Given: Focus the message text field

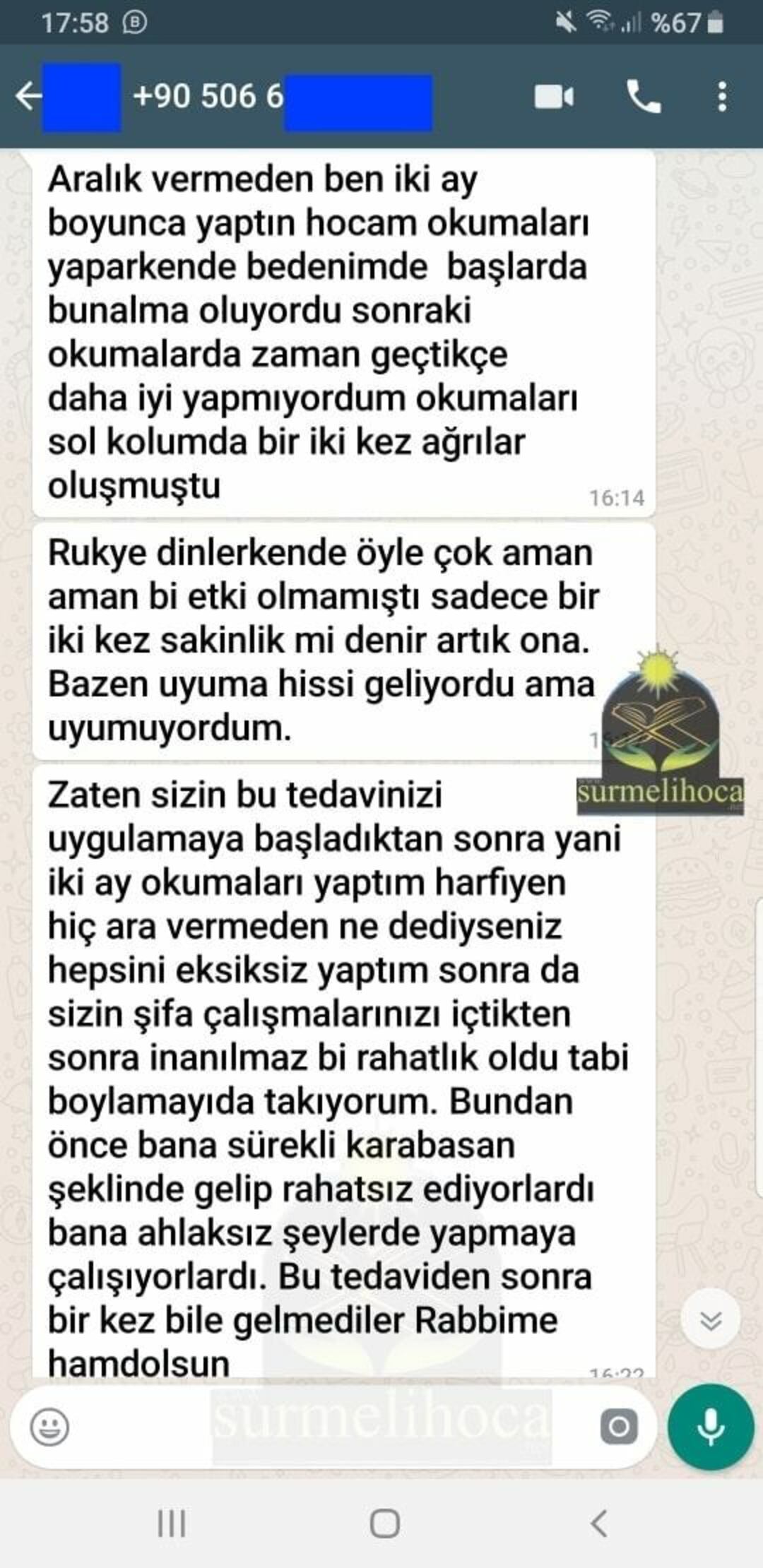Looking at the screenshot, I should [x=318, y=1426].
